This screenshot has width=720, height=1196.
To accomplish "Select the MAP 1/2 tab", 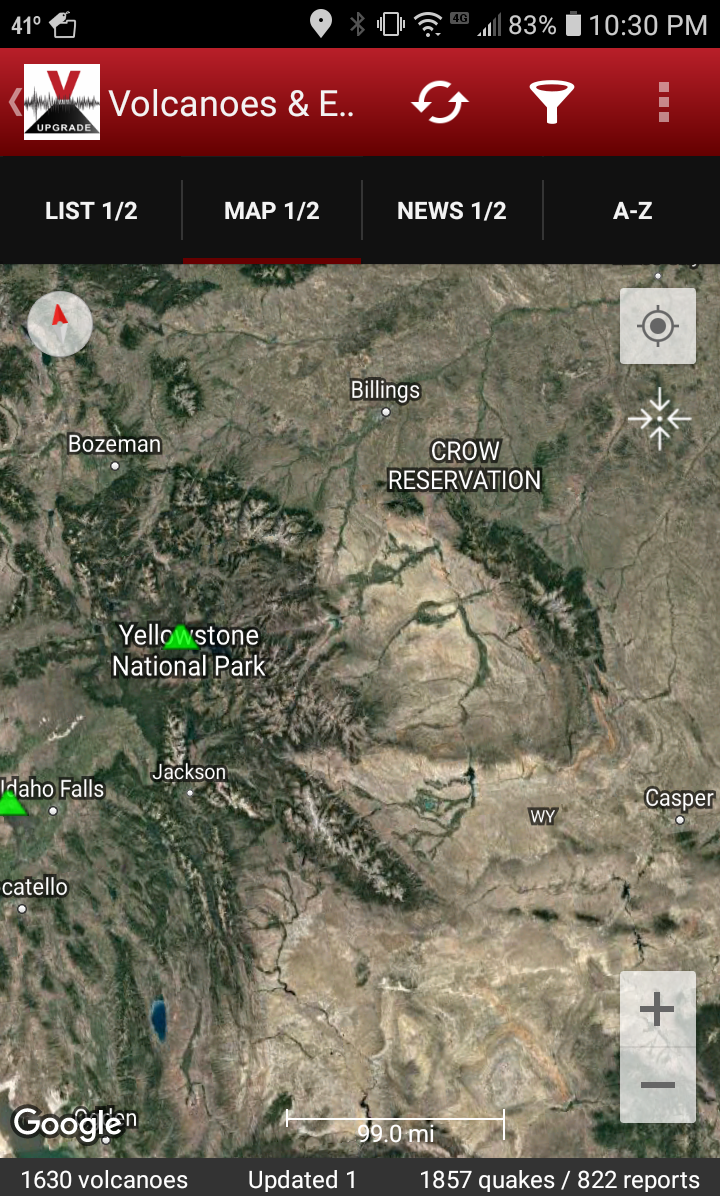I will coord(272,211).
